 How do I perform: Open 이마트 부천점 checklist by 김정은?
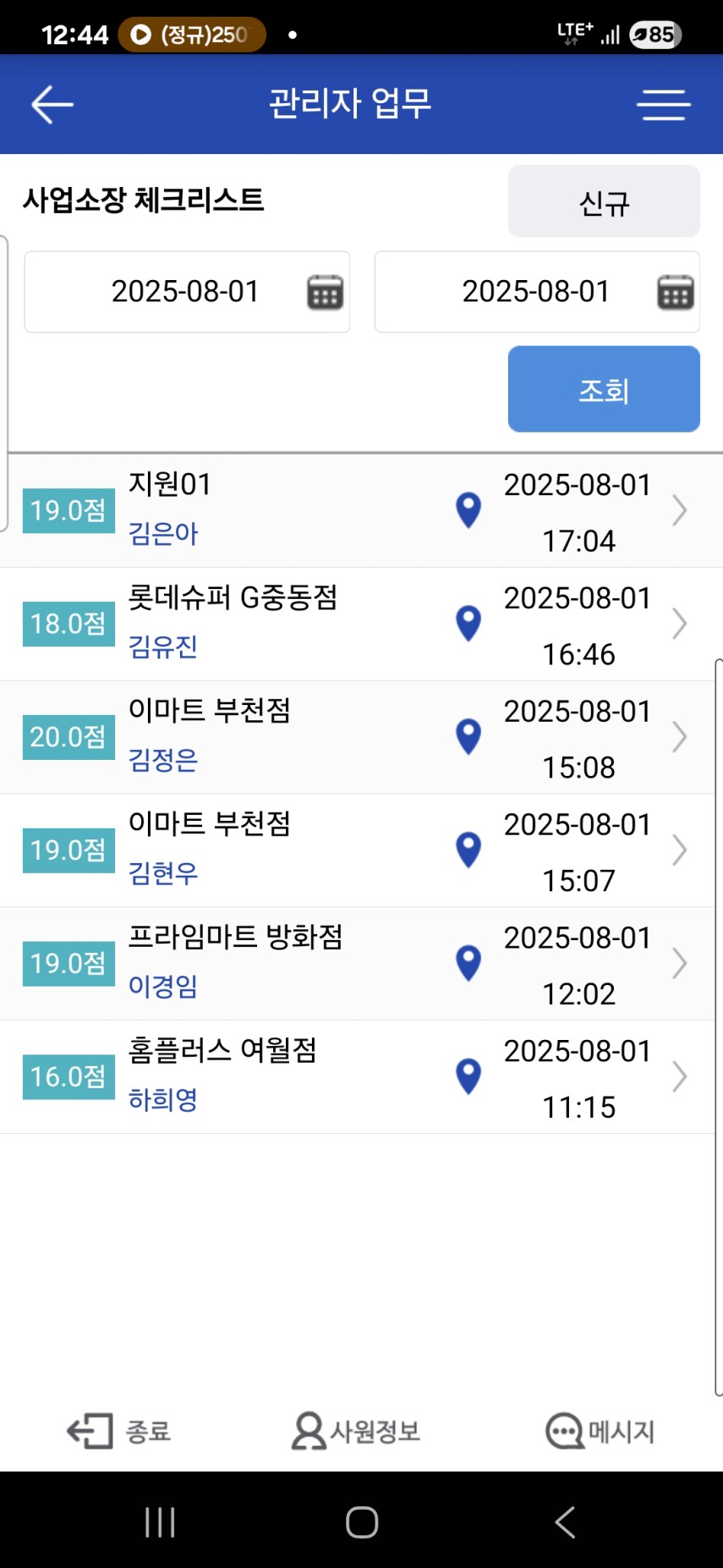(x=361, y=738)
